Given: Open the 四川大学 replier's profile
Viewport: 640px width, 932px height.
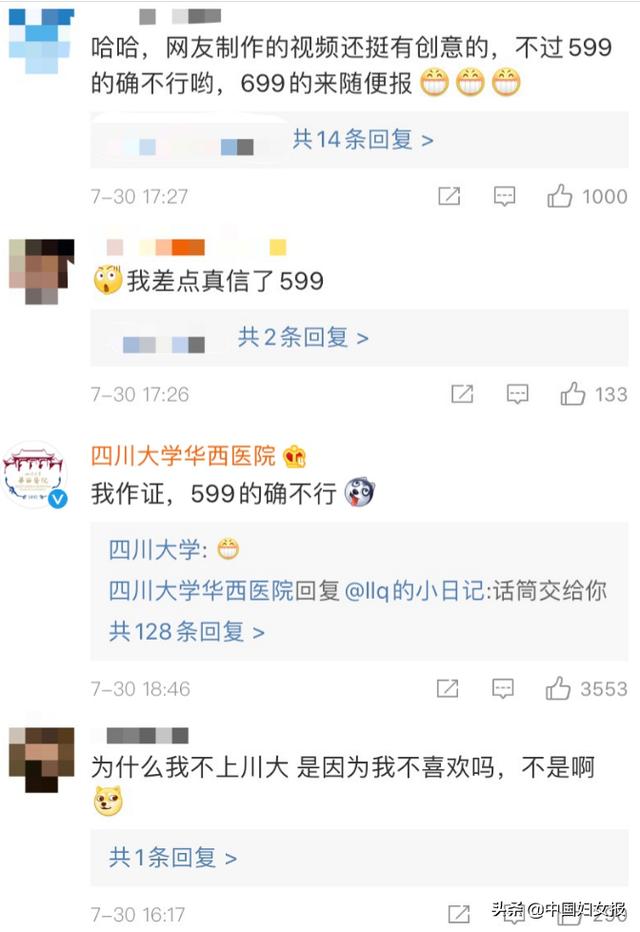Looking at the screenshot, I should (155, 550).
